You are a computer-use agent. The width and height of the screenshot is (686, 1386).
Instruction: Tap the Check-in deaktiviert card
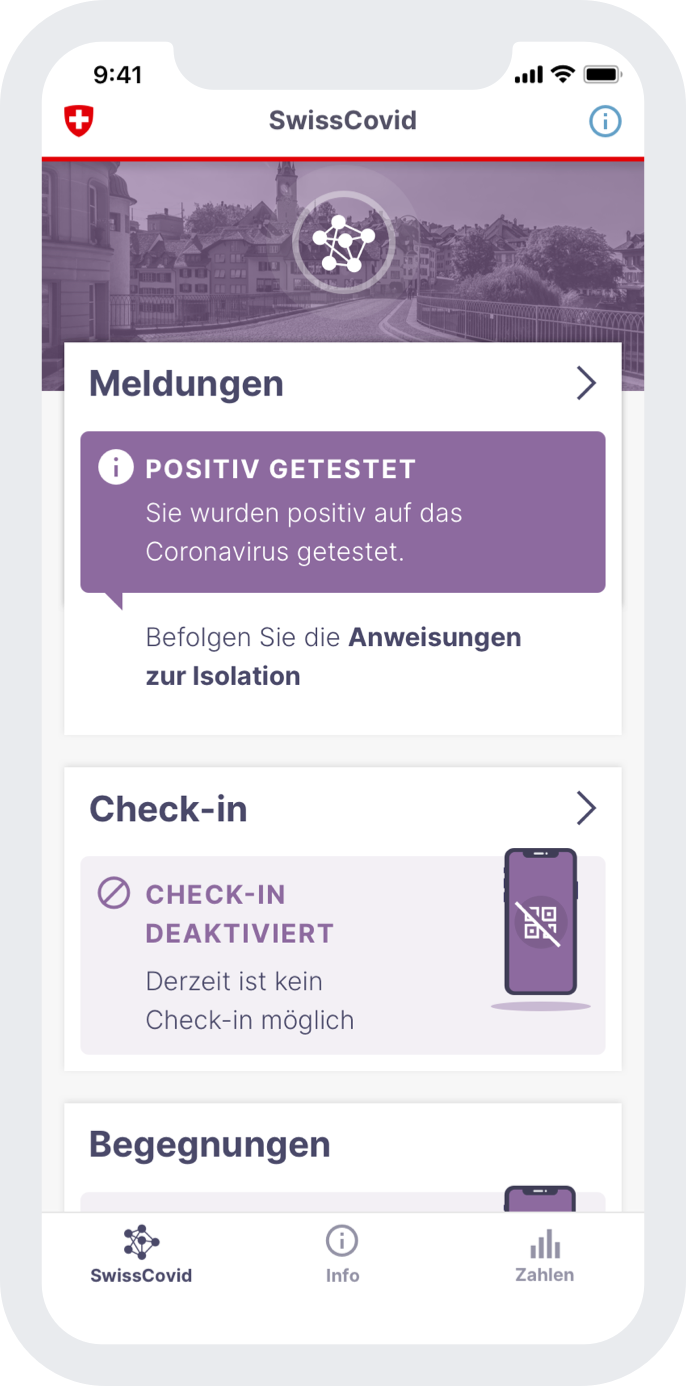coord(343,955)
